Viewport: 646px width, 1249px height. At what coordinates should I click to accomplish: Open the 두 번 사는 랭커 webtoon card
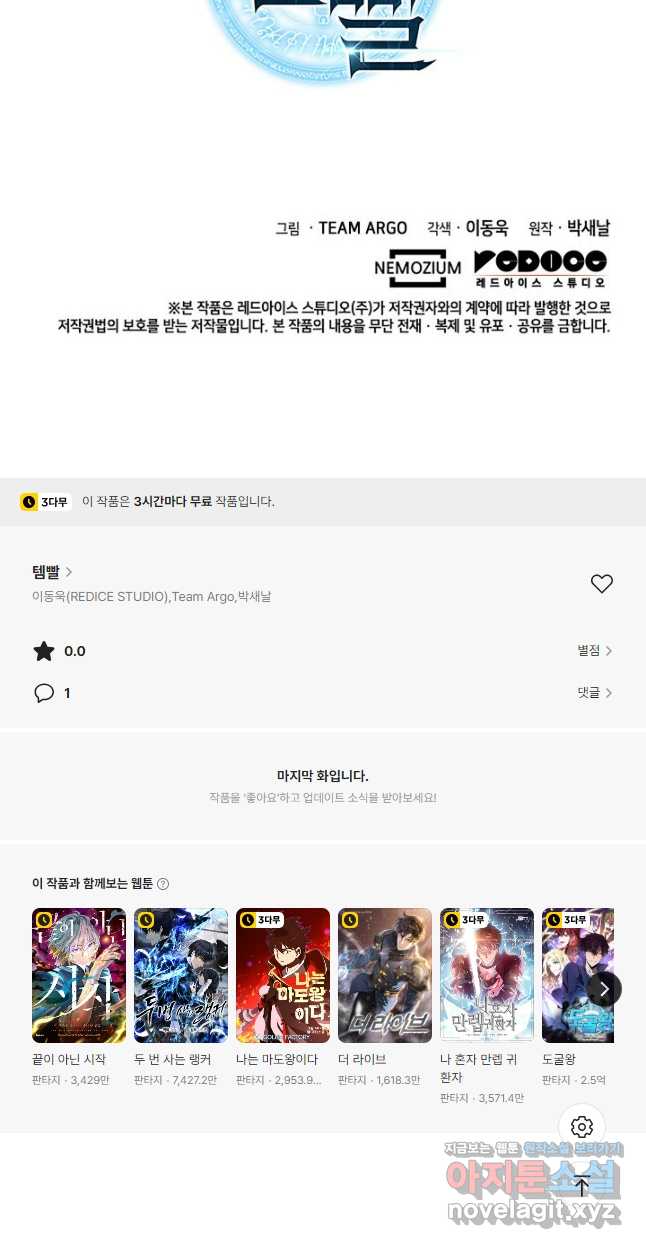coord(181,976)
